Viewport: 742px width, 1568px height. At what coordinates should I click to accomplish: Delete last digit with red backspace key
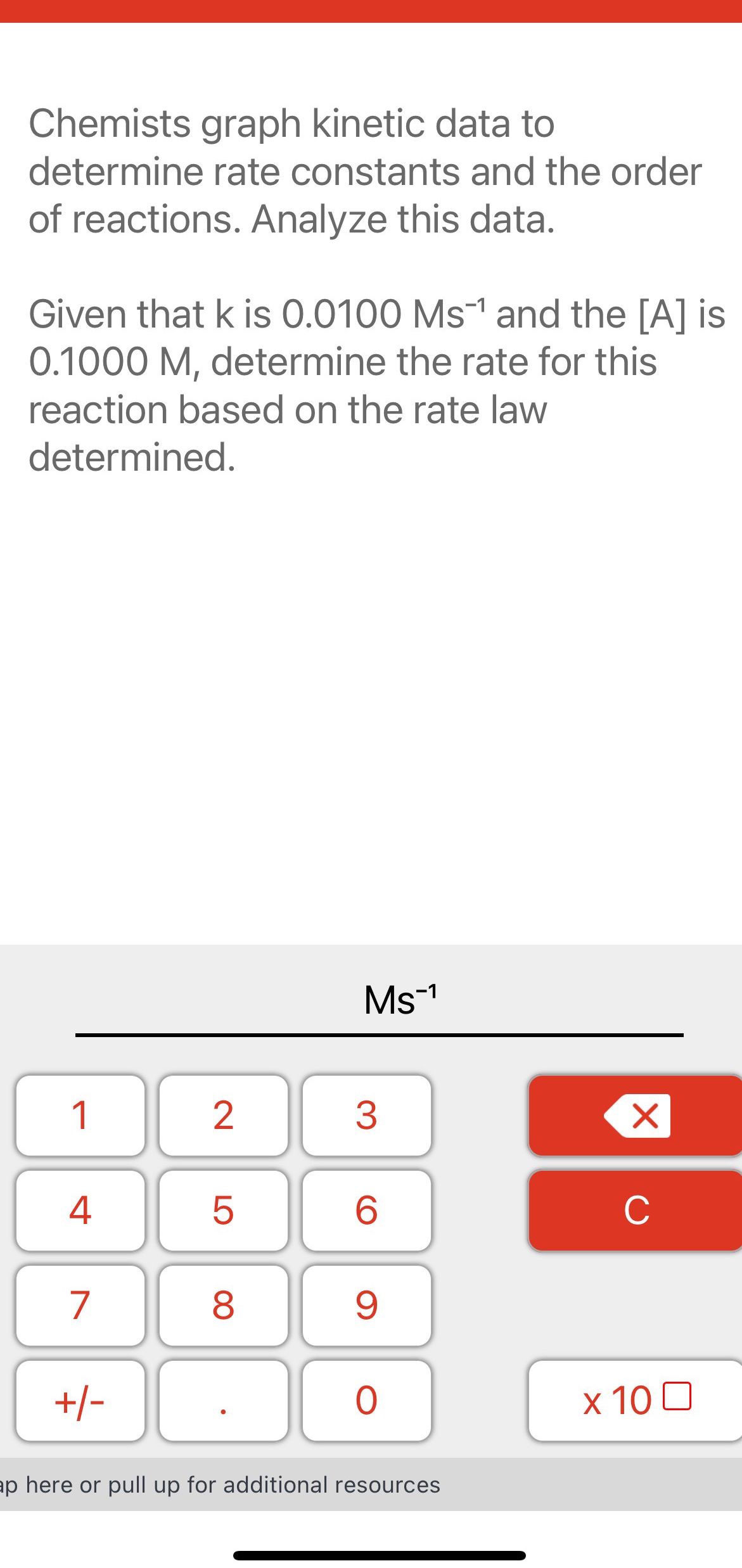click(636, 1115)
